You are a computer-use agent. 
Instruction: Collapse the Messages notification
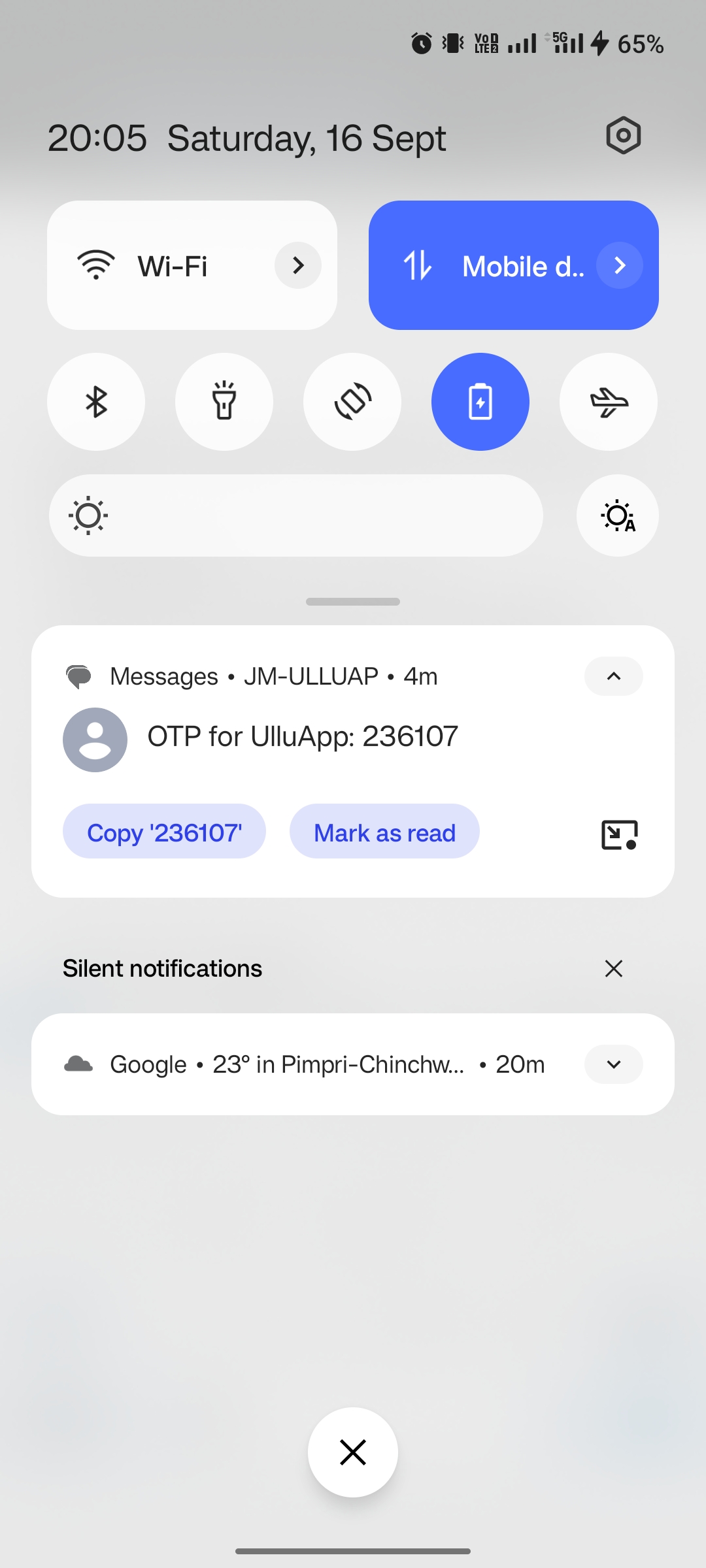(x=613, y=676)
